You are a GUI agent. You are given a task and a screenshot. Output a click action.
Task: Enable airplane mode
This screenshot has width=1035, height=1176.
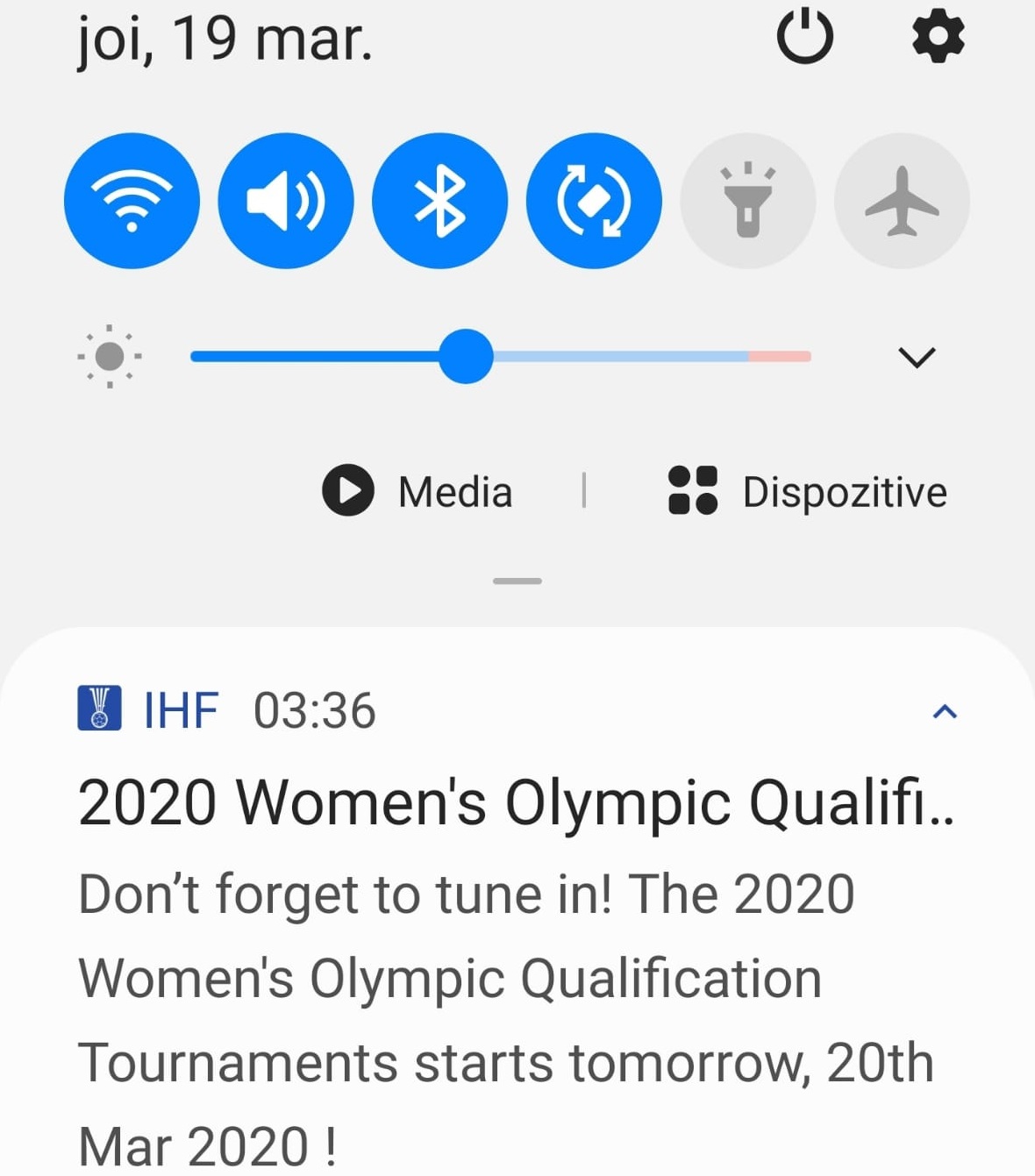click(902, 201)
